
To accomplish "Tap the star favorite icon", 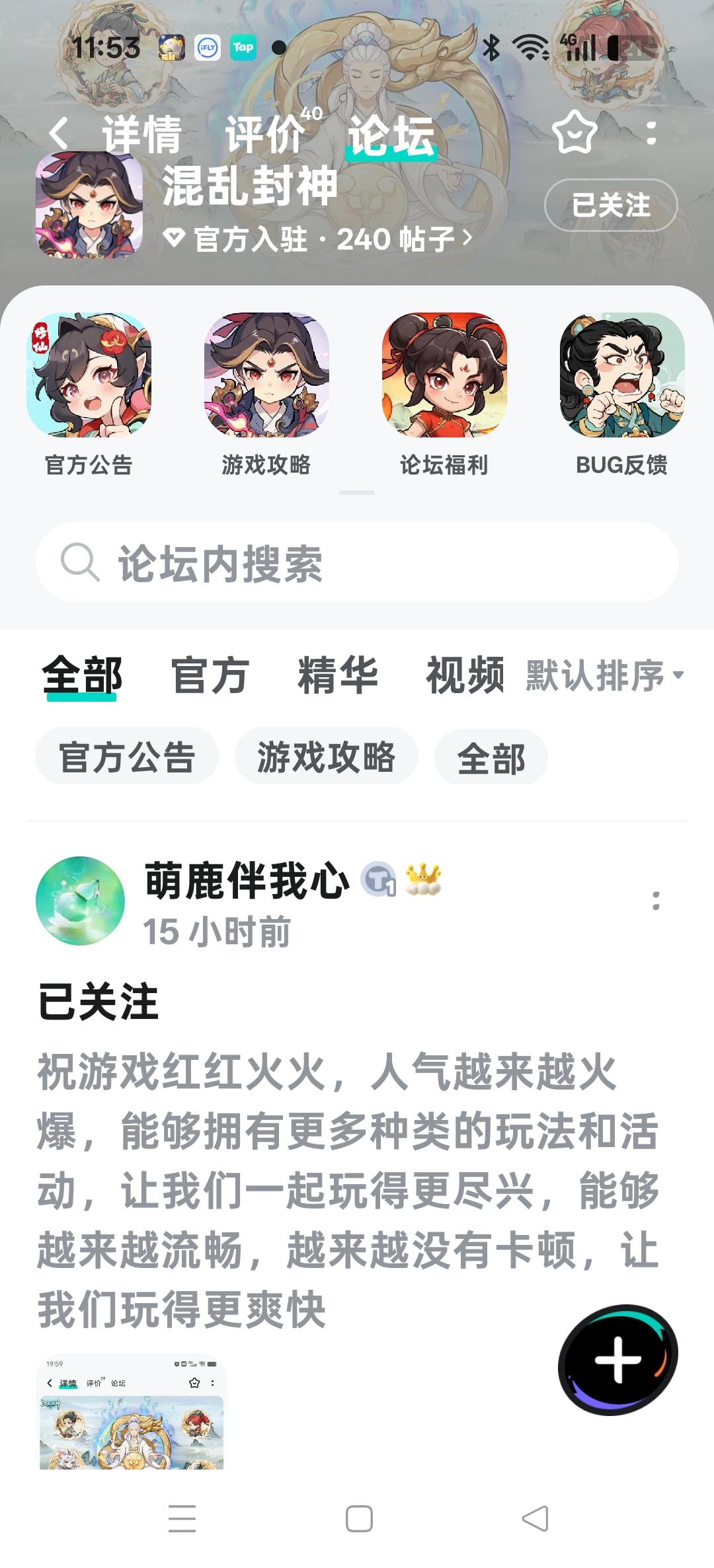I will click(x=574, y=133).
